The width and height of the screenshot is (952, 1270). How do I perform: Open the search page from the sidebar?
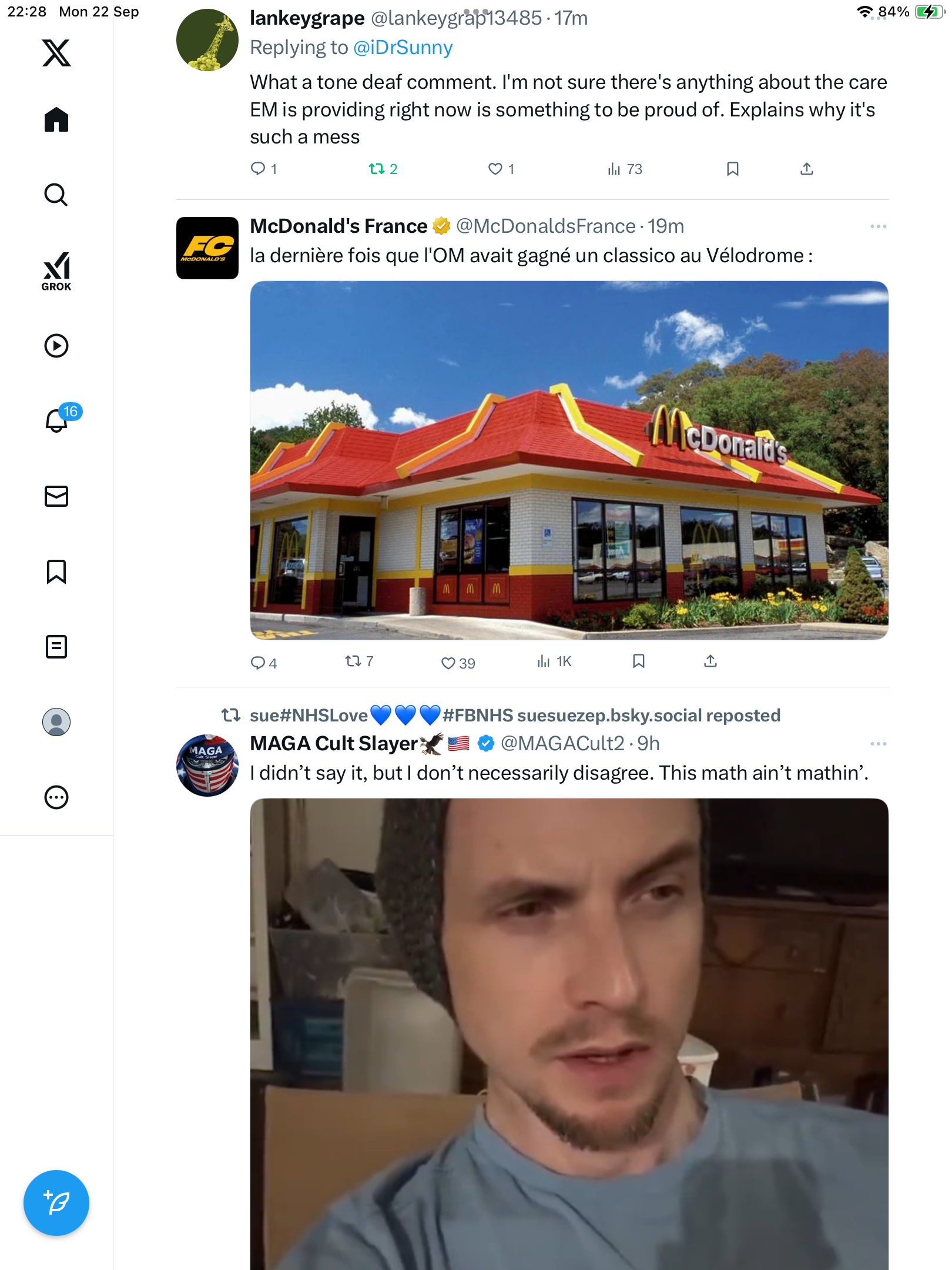pyautogui.click(x=56, y=195)
